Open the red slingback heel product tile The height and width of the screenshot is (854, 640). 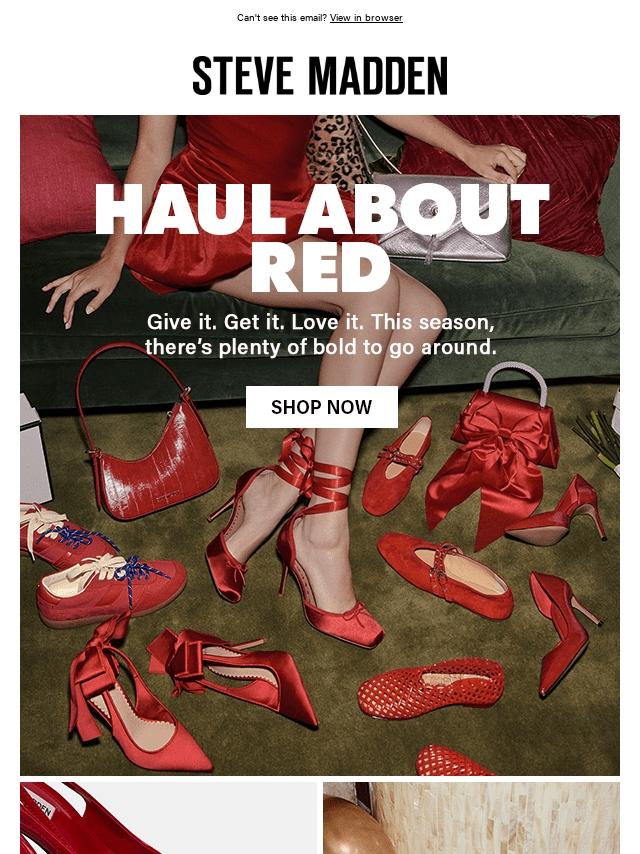pos(168,818)
